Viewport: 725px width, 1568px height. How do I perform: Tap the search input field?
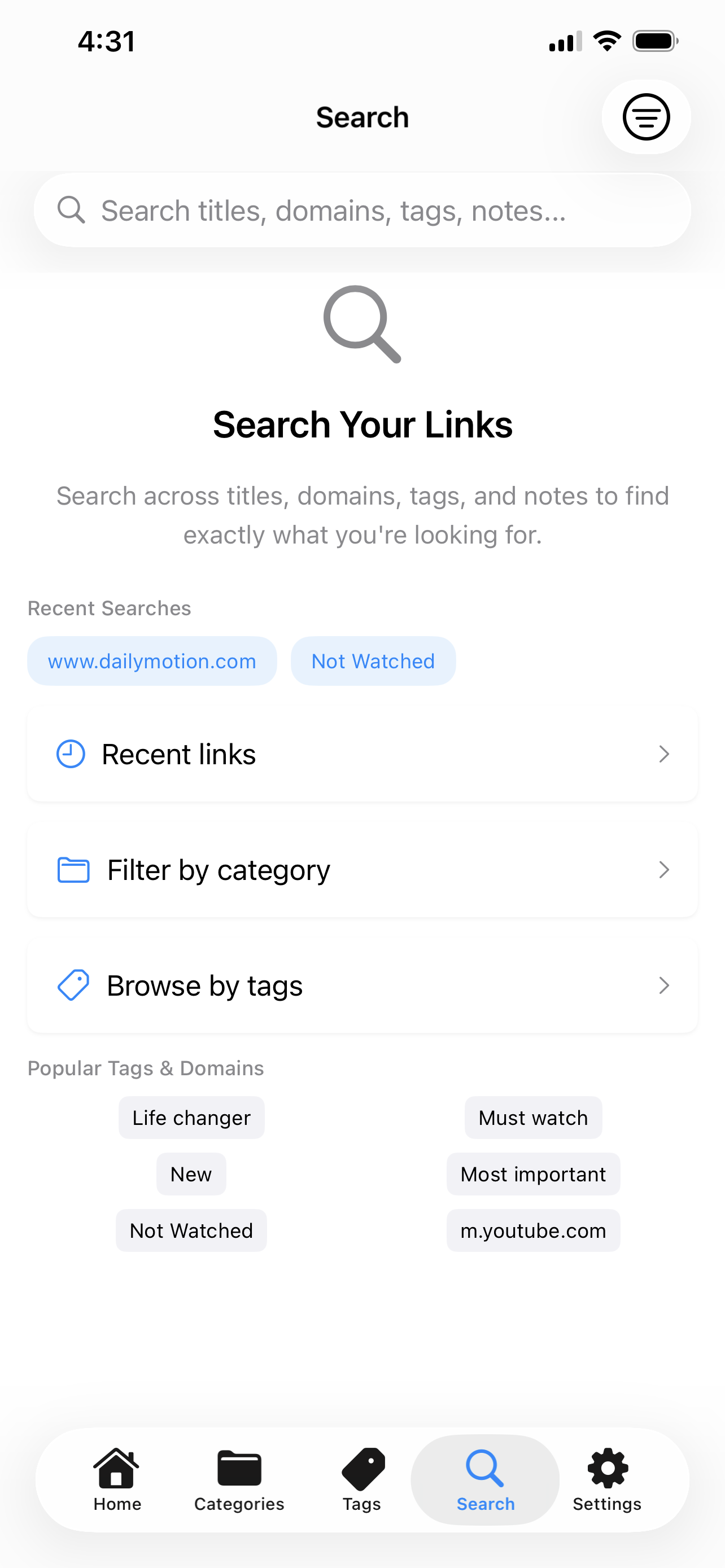[362, 209]
